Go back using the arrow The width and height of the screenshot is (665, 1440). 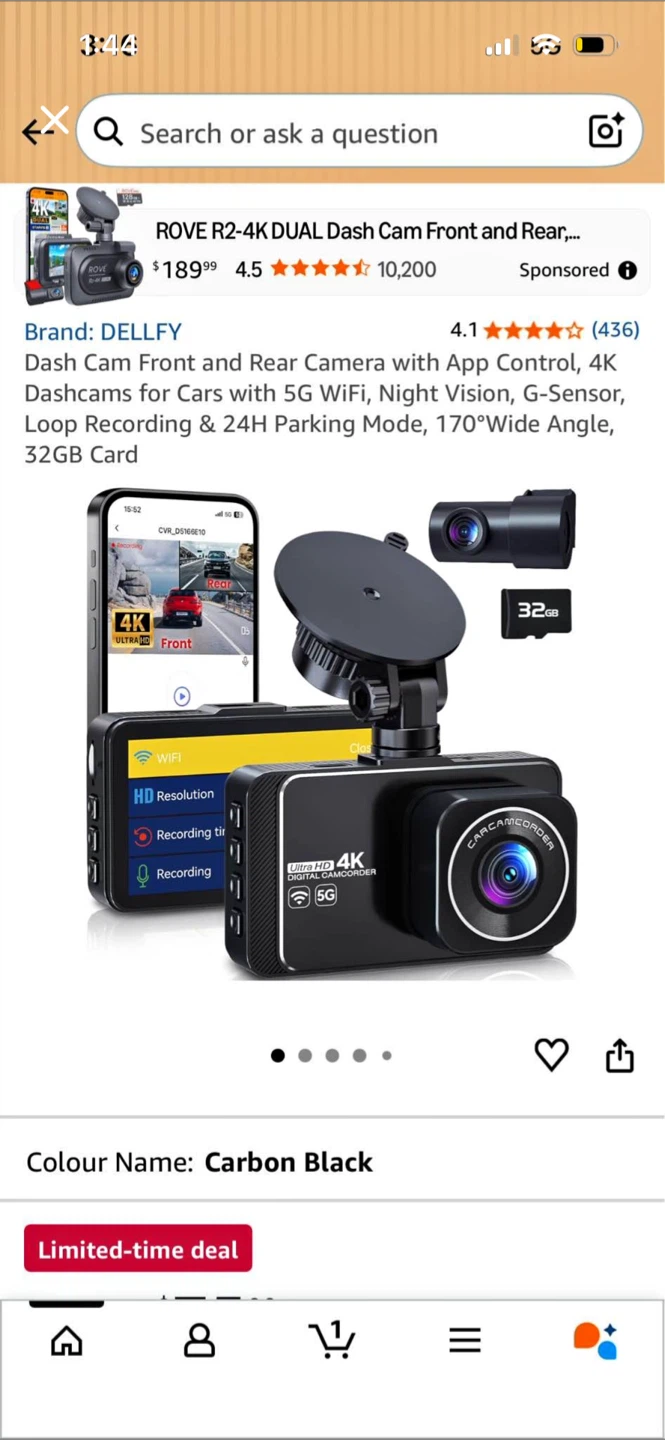[x=34, y=132]
